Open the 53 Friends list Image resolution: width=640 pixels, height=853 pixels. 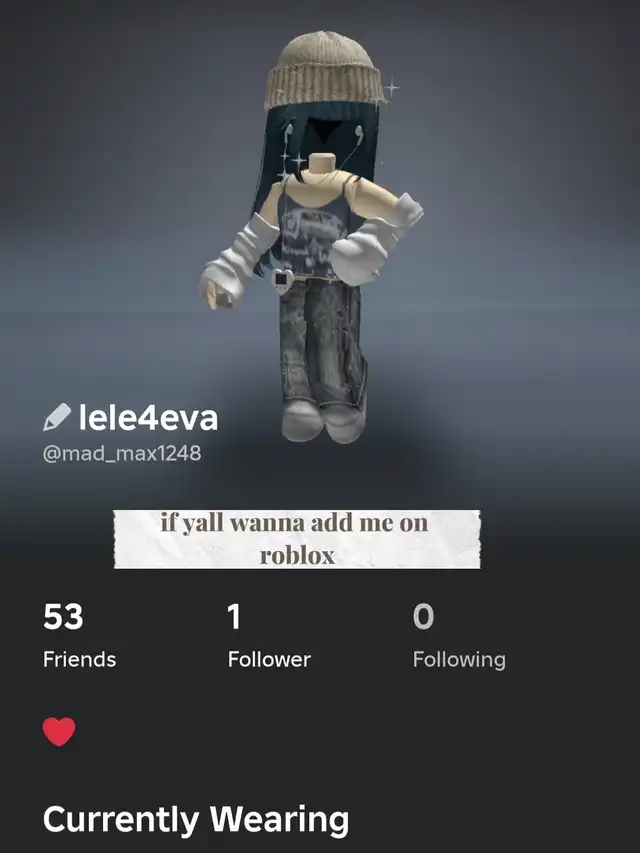(78, 636)
